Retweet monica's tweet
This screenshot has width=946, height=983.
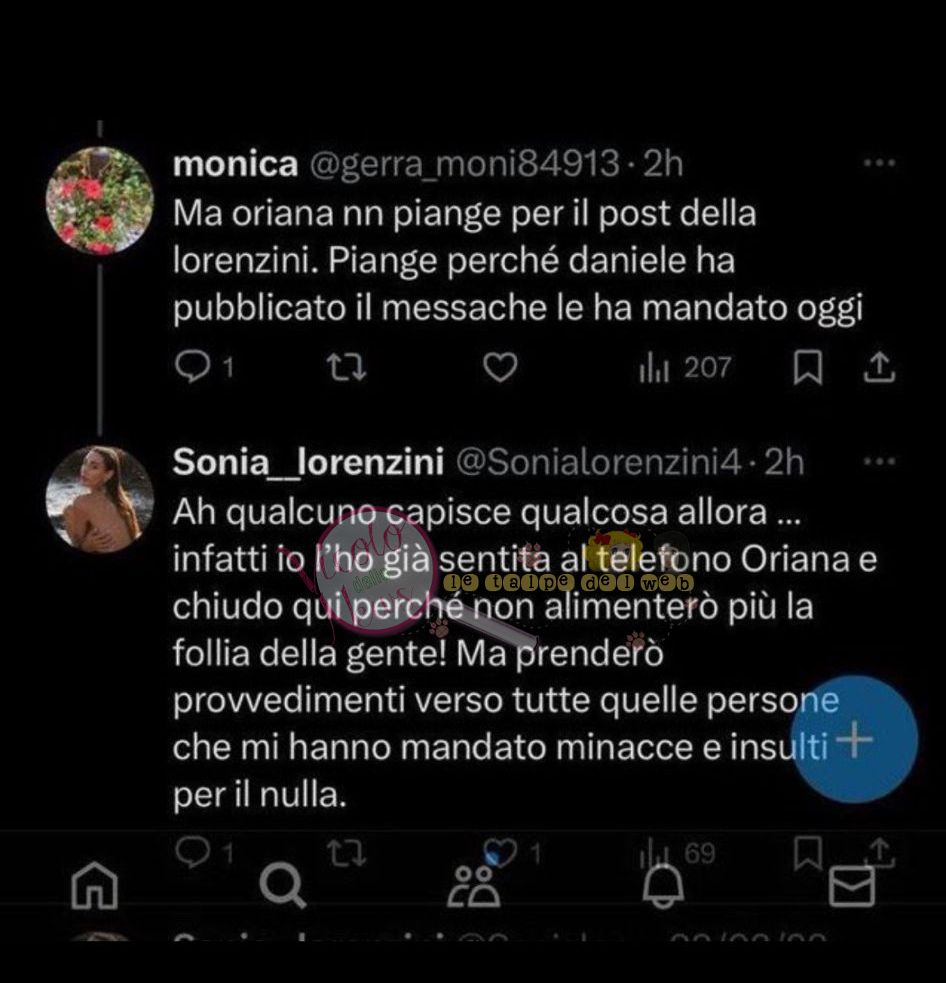click(x=347, y=369)
